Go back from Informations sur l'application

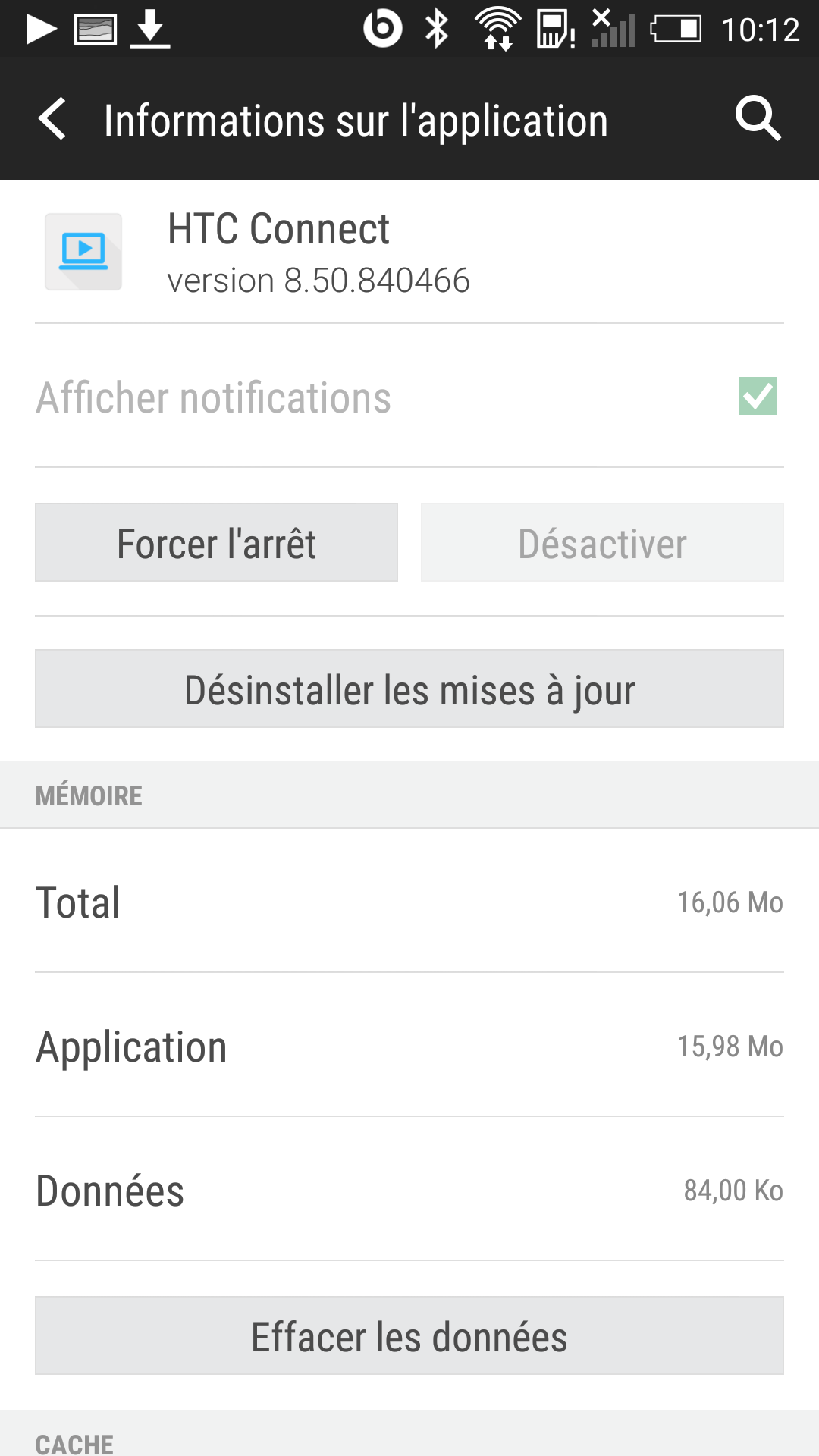(x=52, y=119)
